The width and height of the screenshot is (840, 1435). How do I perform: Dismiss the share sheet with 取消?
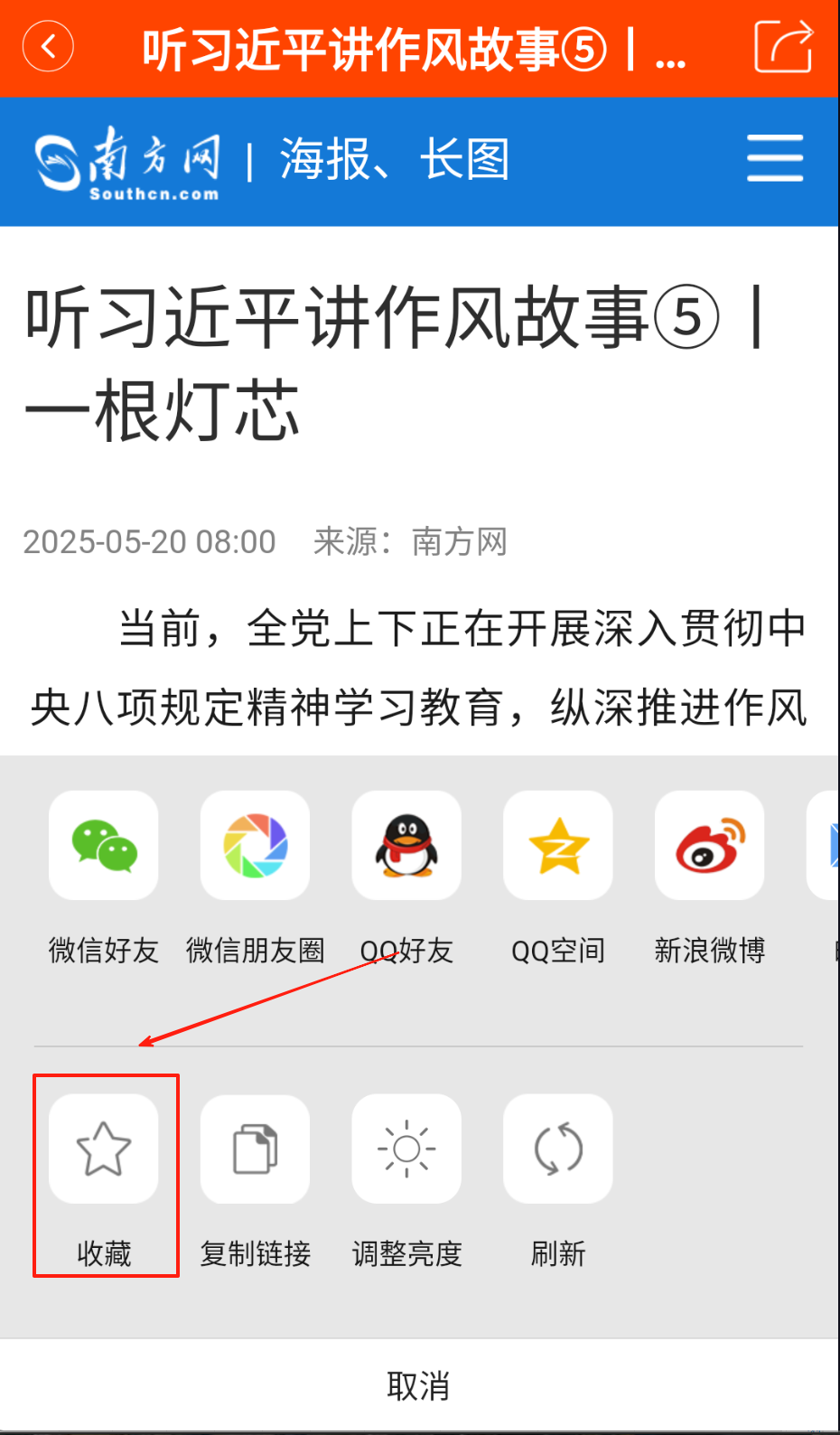(x=418, y=1385)
